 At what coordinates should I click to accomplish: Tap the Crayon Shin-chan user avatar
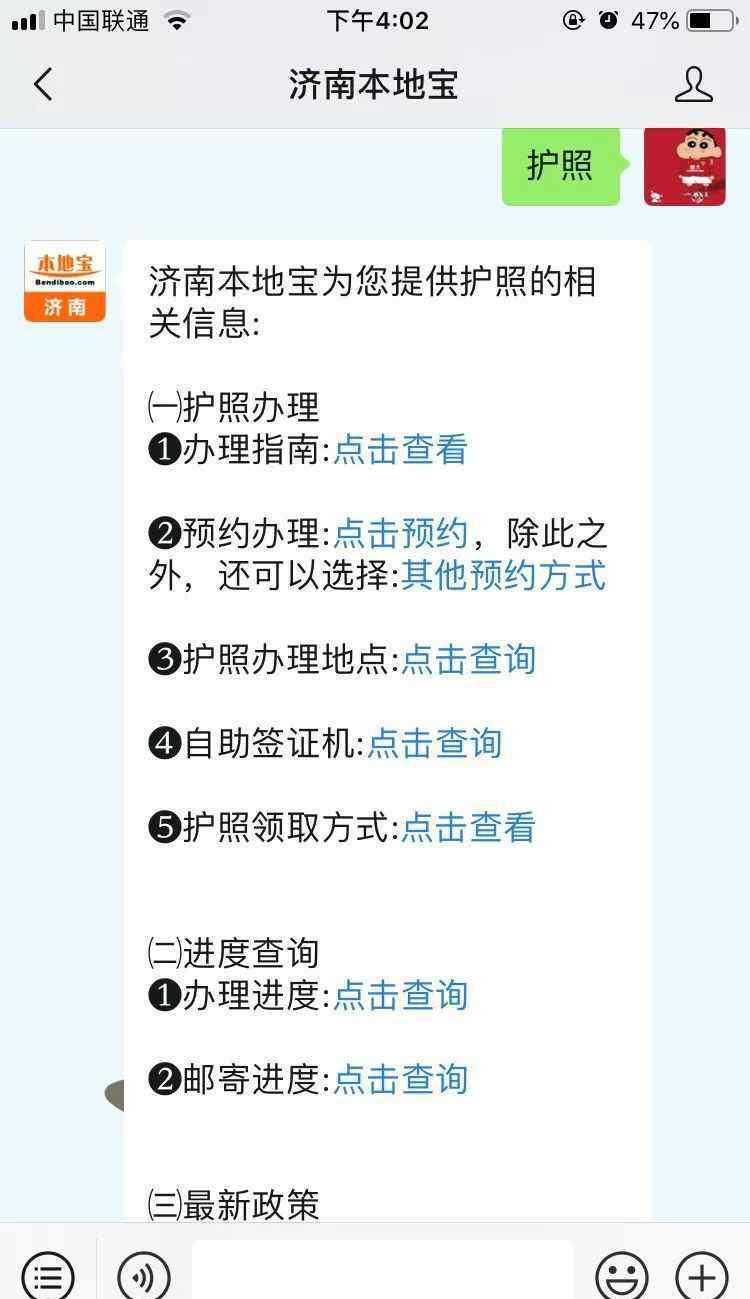(x=685, y=166)
